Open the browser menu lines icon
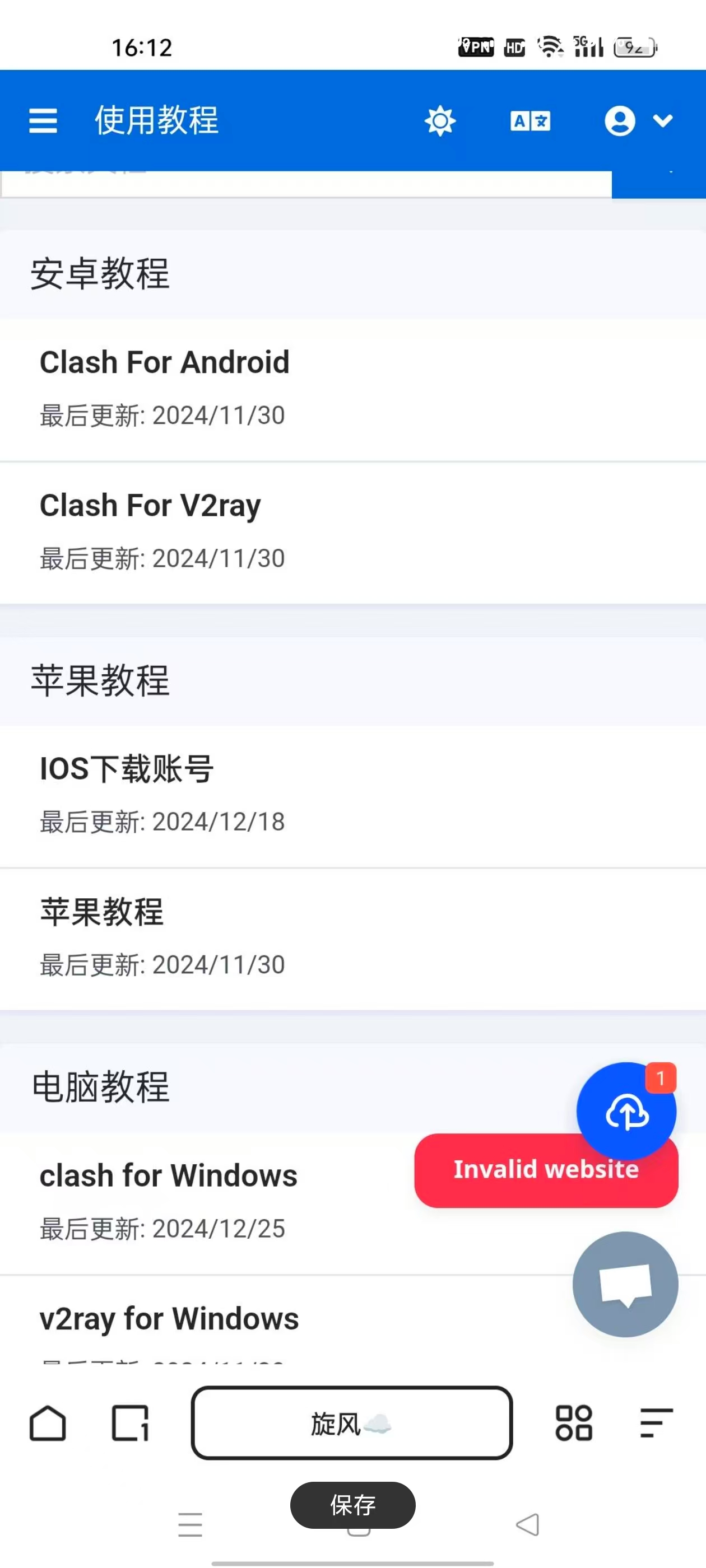Image resolution: width=706 pixels, height=1568 pixels. (x=657, y=1423)
